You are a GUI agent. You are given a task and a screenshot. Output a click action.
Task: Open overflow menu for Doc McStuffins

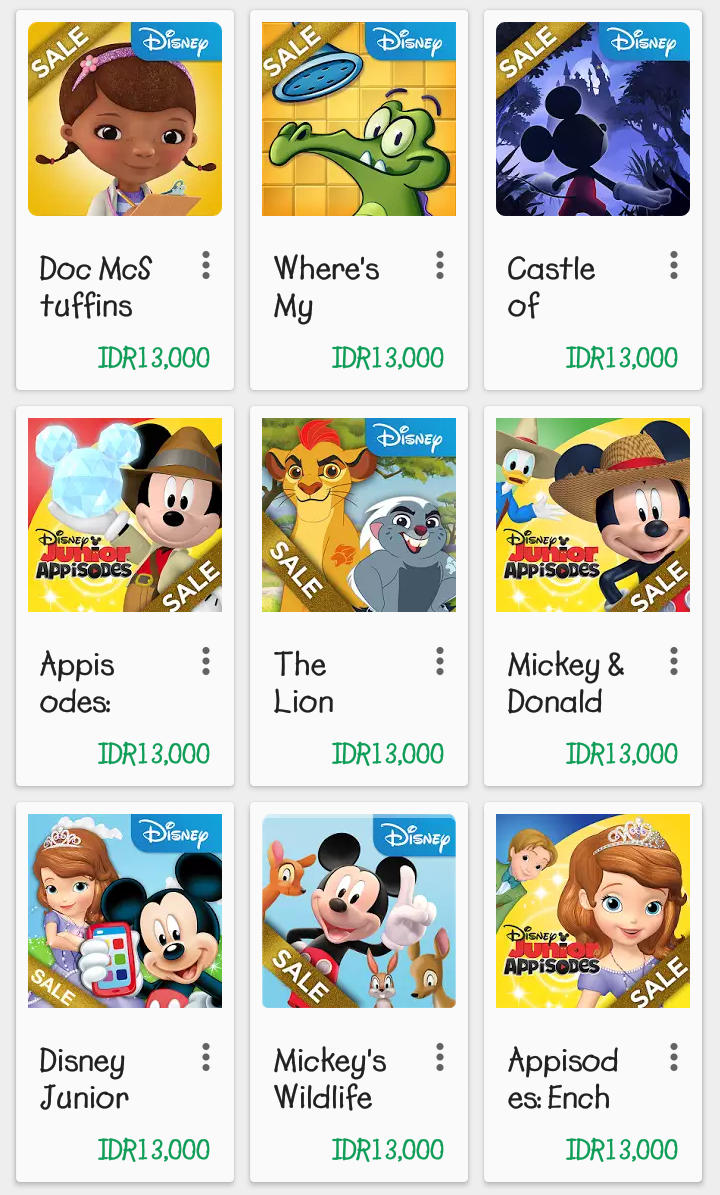tap(206, 265)
